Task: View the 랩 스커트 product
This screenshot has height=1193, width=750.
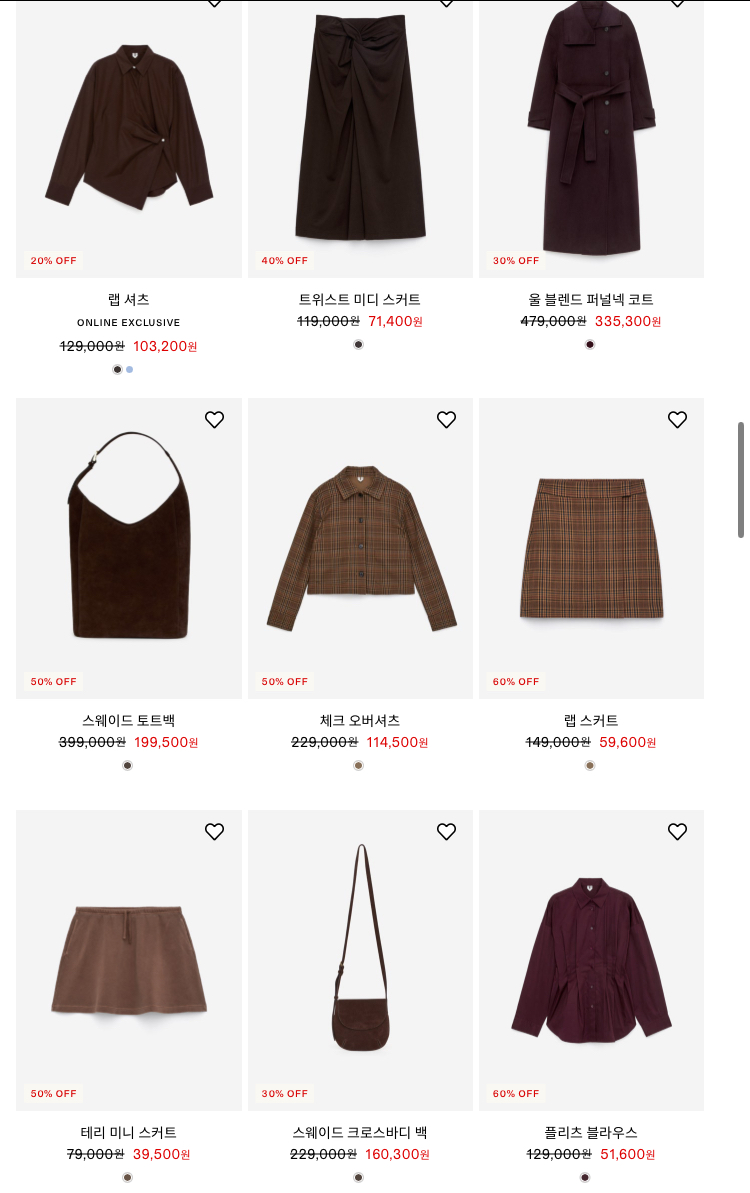Action: (x=591, y=548)
